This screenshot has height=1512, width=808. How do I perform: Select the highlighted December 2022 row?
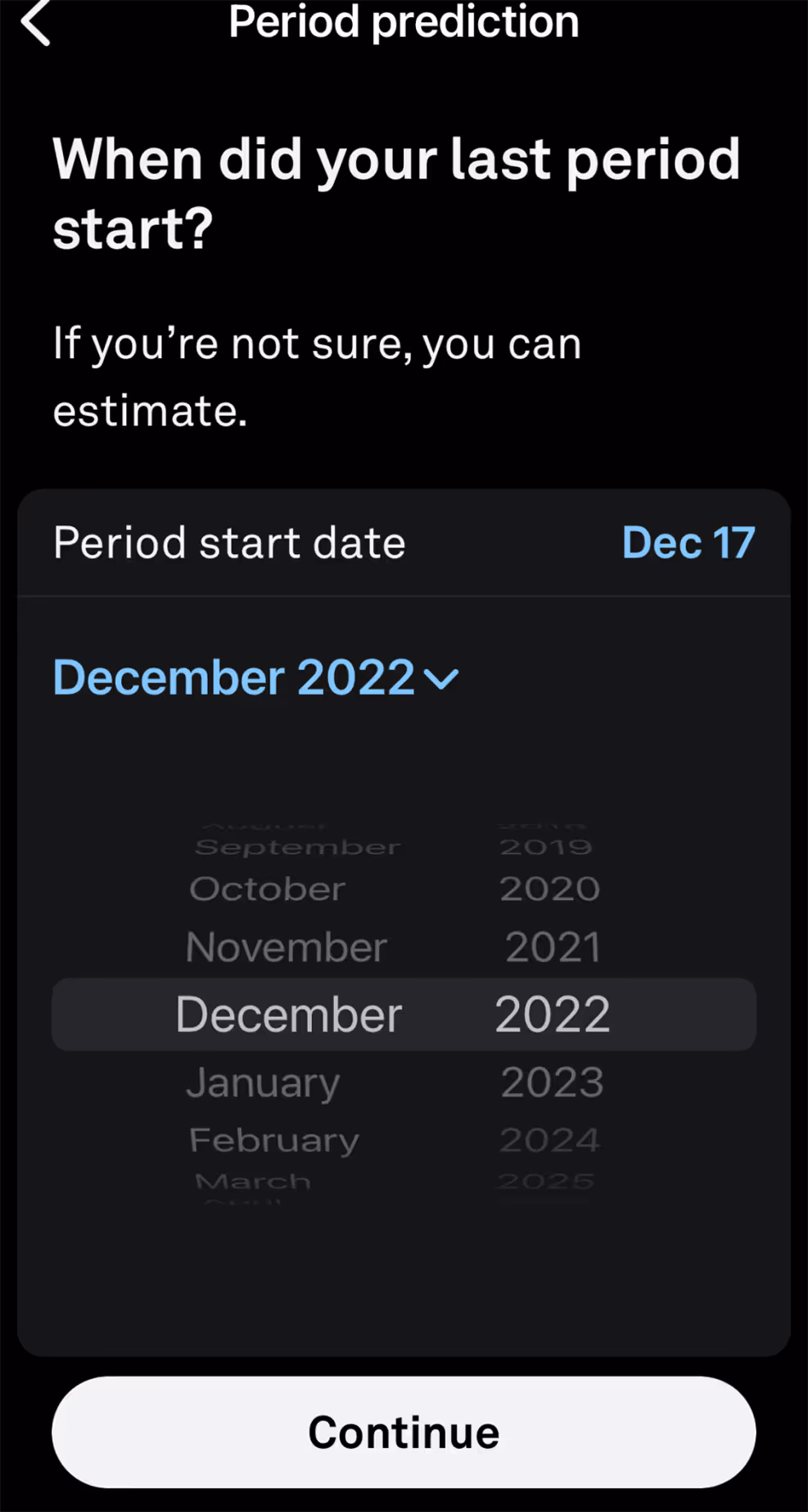click(x=404, y=1014)
